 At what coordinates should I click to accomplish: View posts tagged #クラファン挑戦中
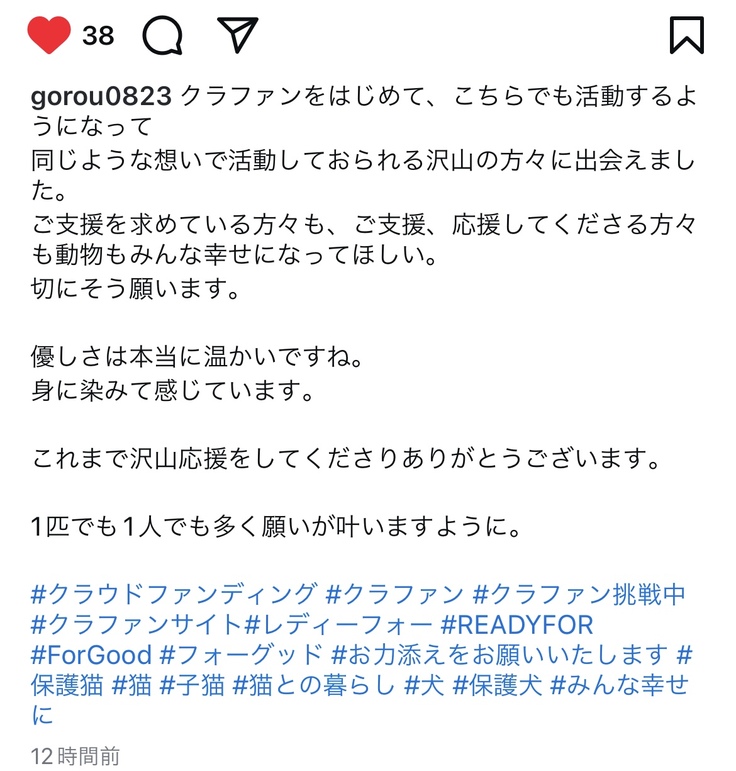click(579, 594)
